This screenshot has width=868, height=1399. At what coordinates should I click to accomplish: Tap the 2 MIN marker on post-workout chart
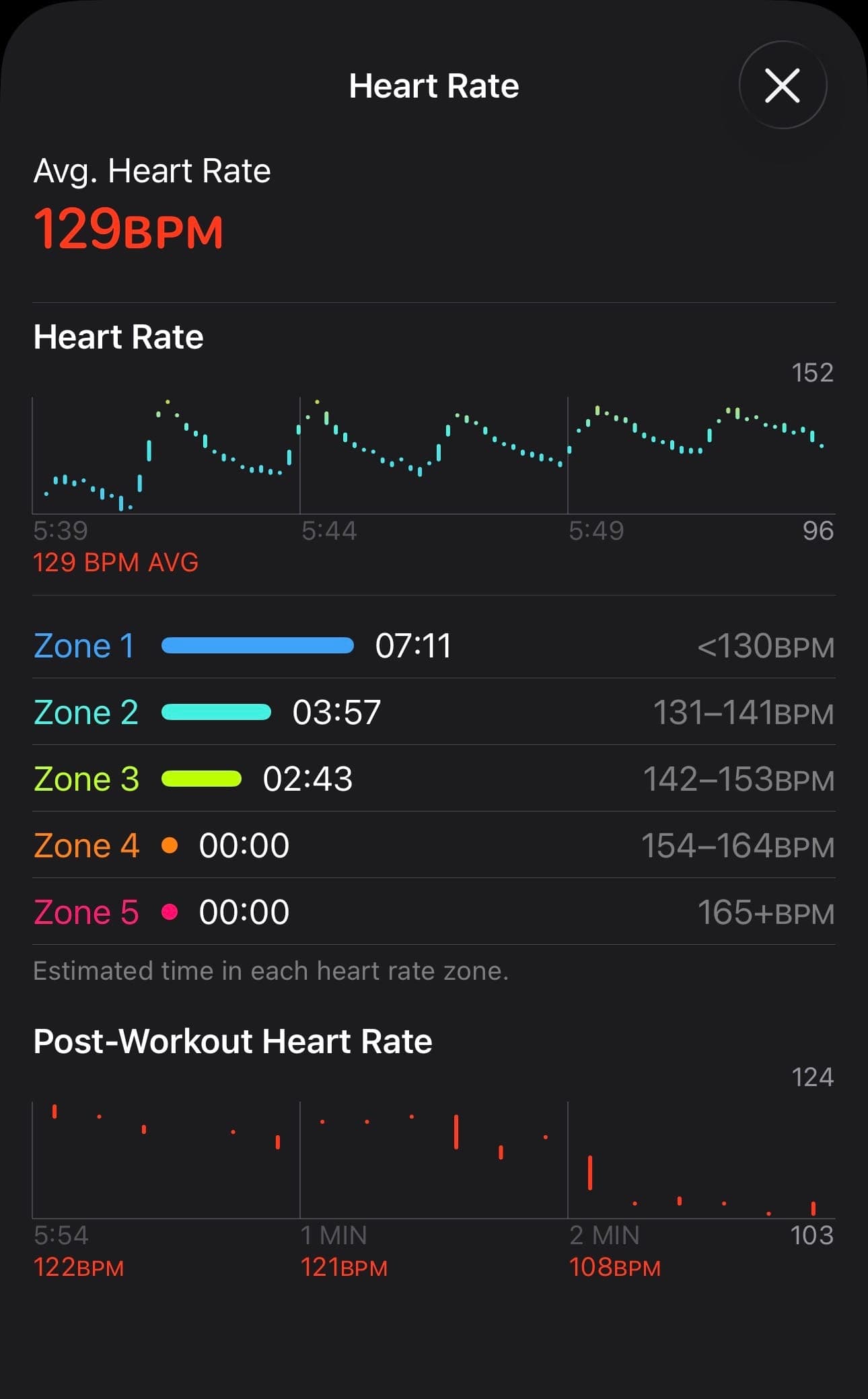coord(604,1235)
